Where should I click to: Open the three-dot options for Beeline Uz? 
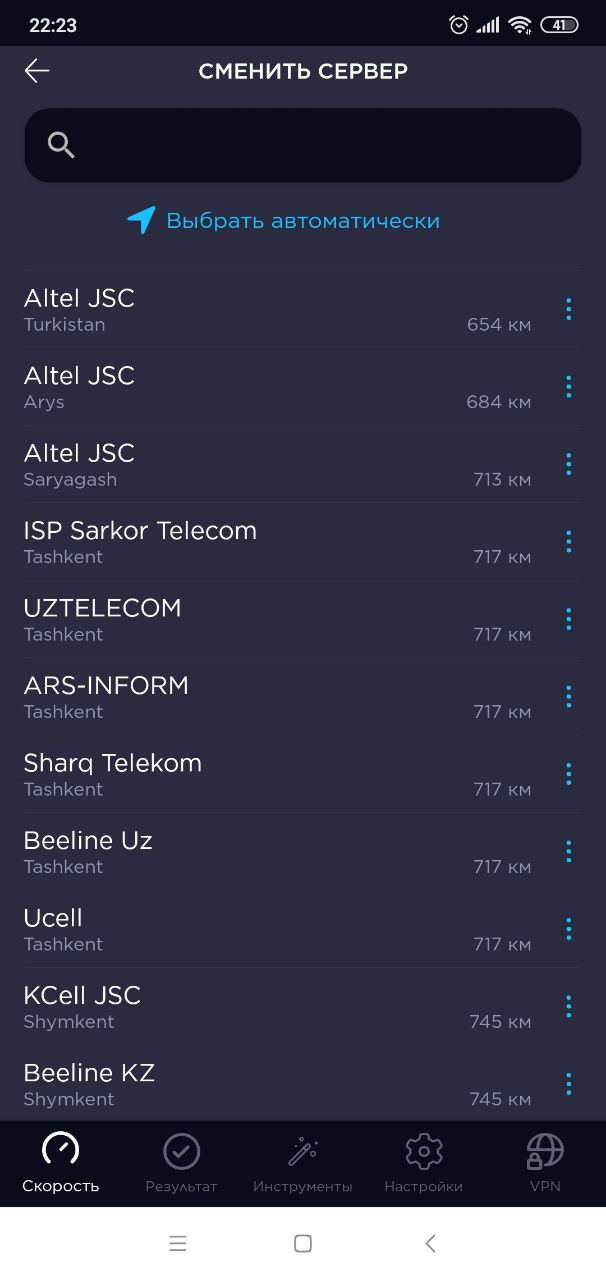tap(568, 851)
